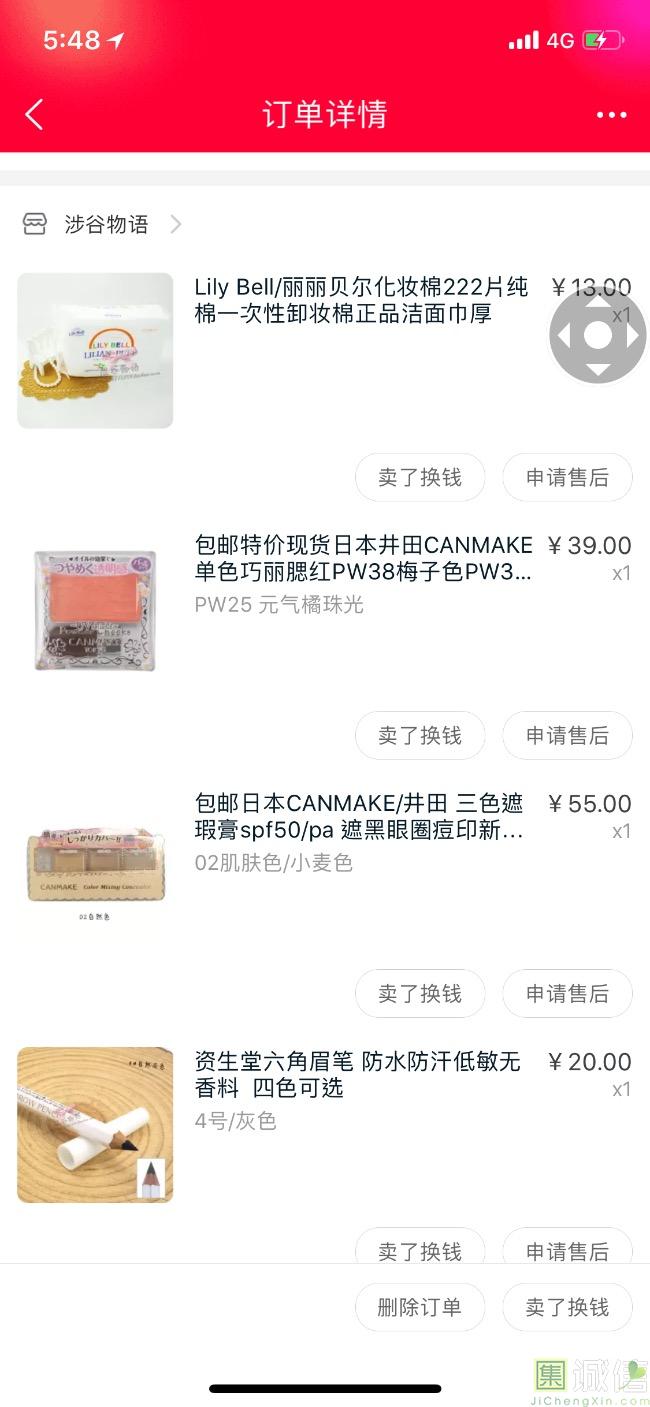Delete this order with 删除订单
Viewport: 650px width, 1407px height.
420,1307
